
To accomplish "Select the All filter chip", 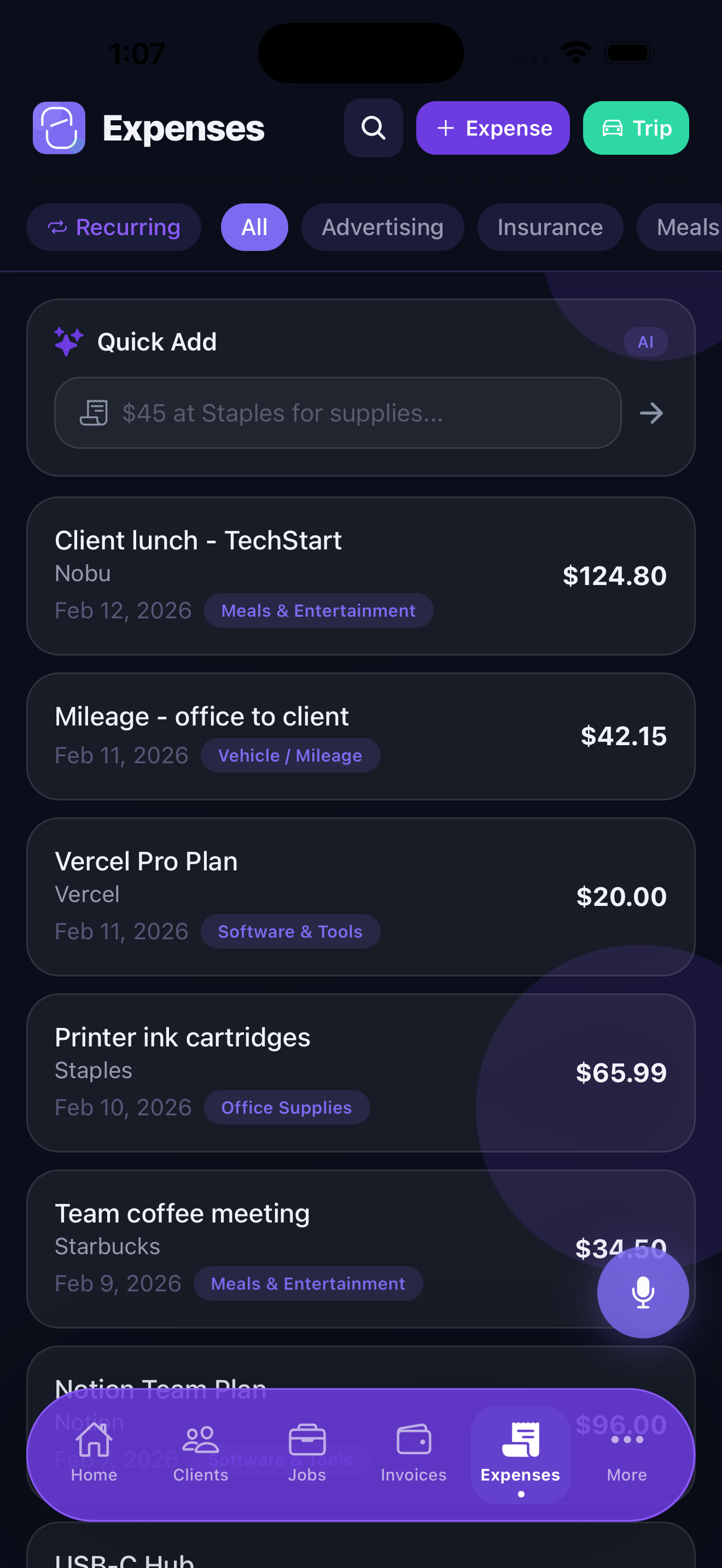I will pos(254,227).
